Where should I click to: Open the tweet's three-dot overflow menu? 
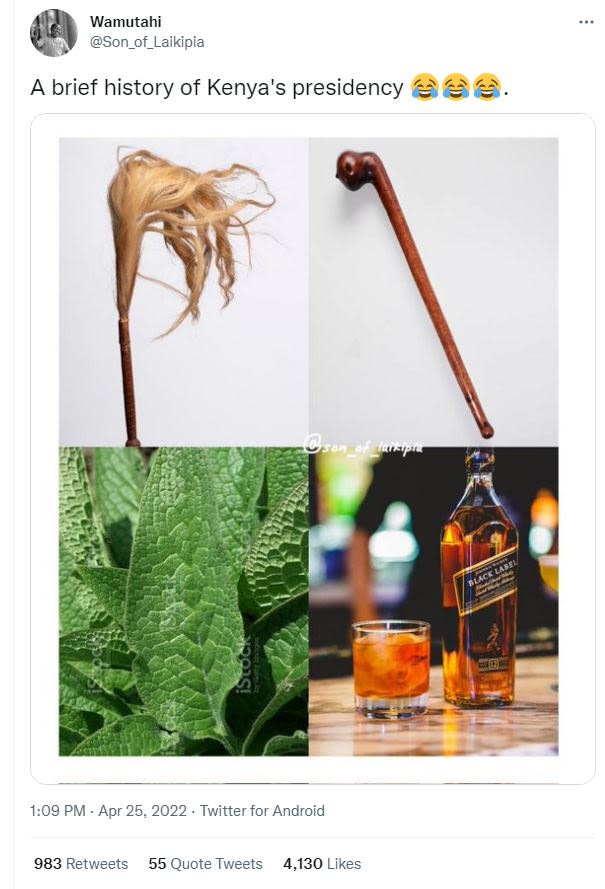click(x=586, y=22)
